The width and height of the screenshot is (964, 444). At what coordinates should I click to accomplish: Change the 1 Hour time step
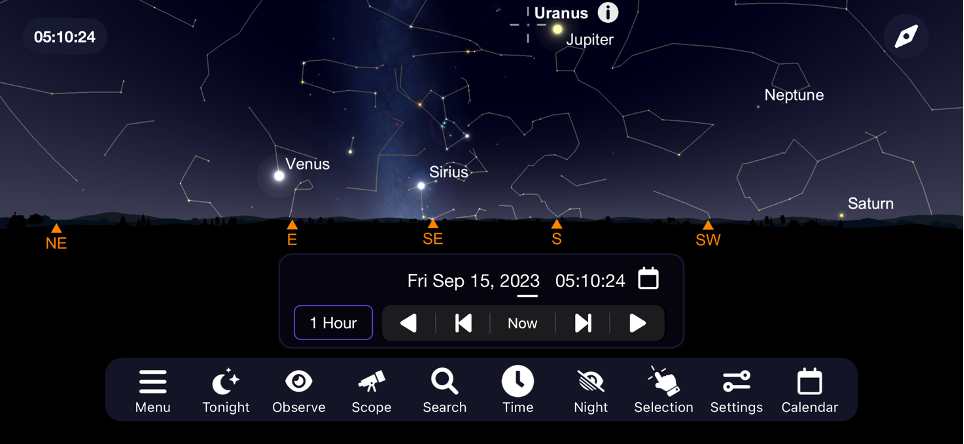point(333,323)
